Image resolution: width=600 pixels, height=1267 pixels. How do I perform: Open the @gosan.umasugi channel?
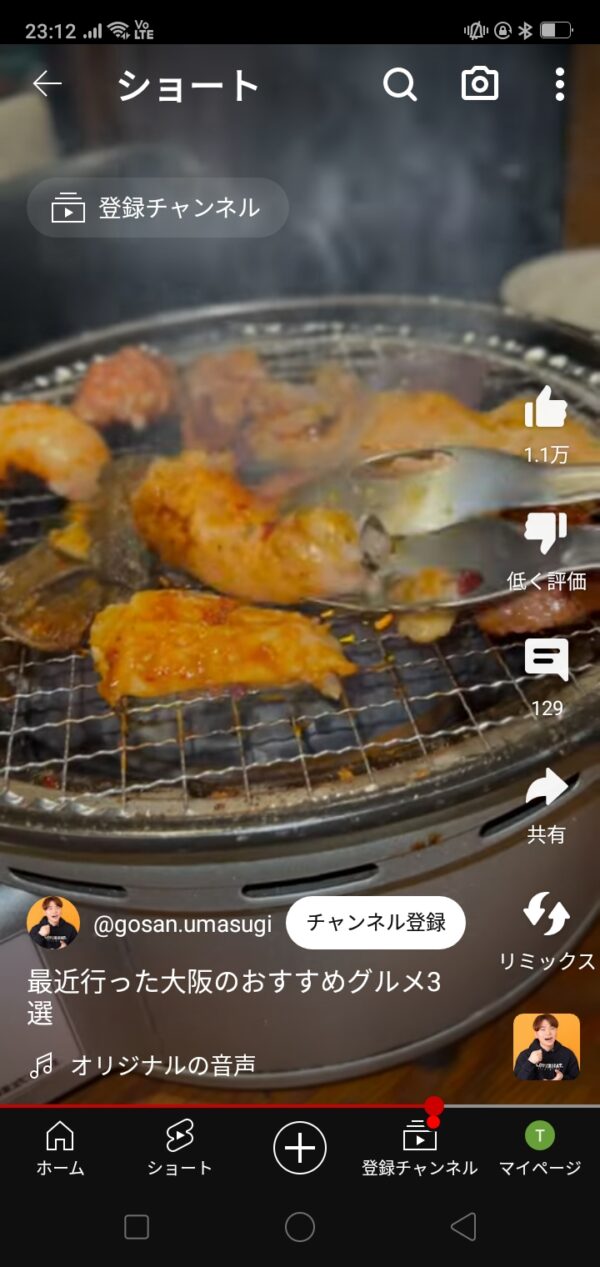[181, 924]
